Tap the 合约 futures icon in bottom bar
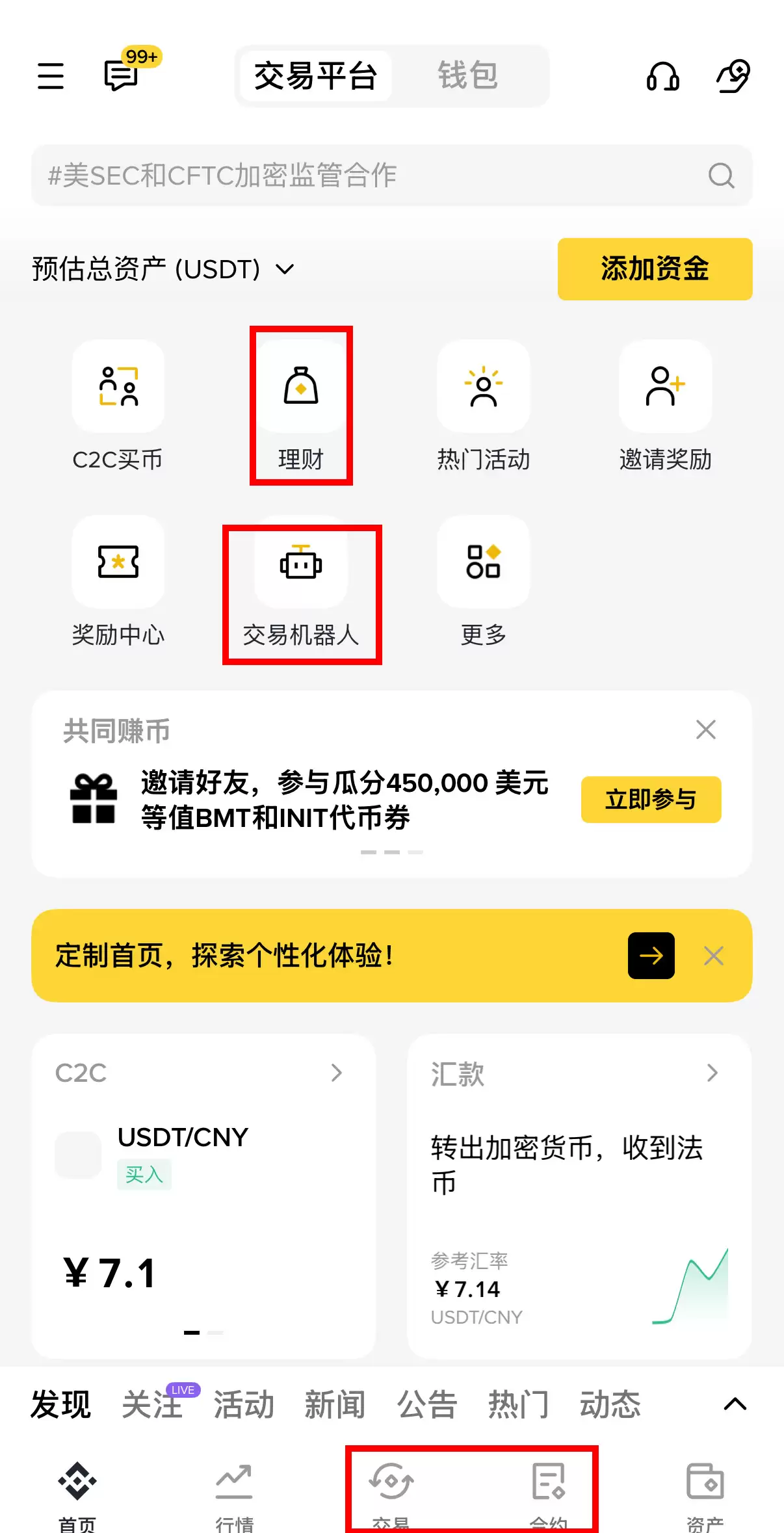Image resolution: width=784 pixels, height=1533 pixels. pos(549,1489)
